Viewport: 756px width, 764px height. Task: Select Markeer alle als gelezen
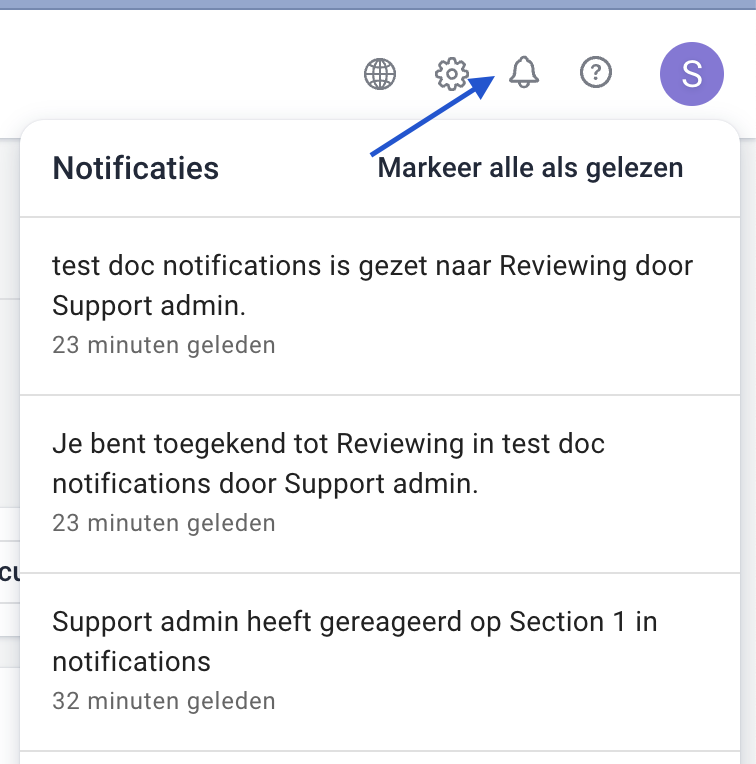click(530, 168)
